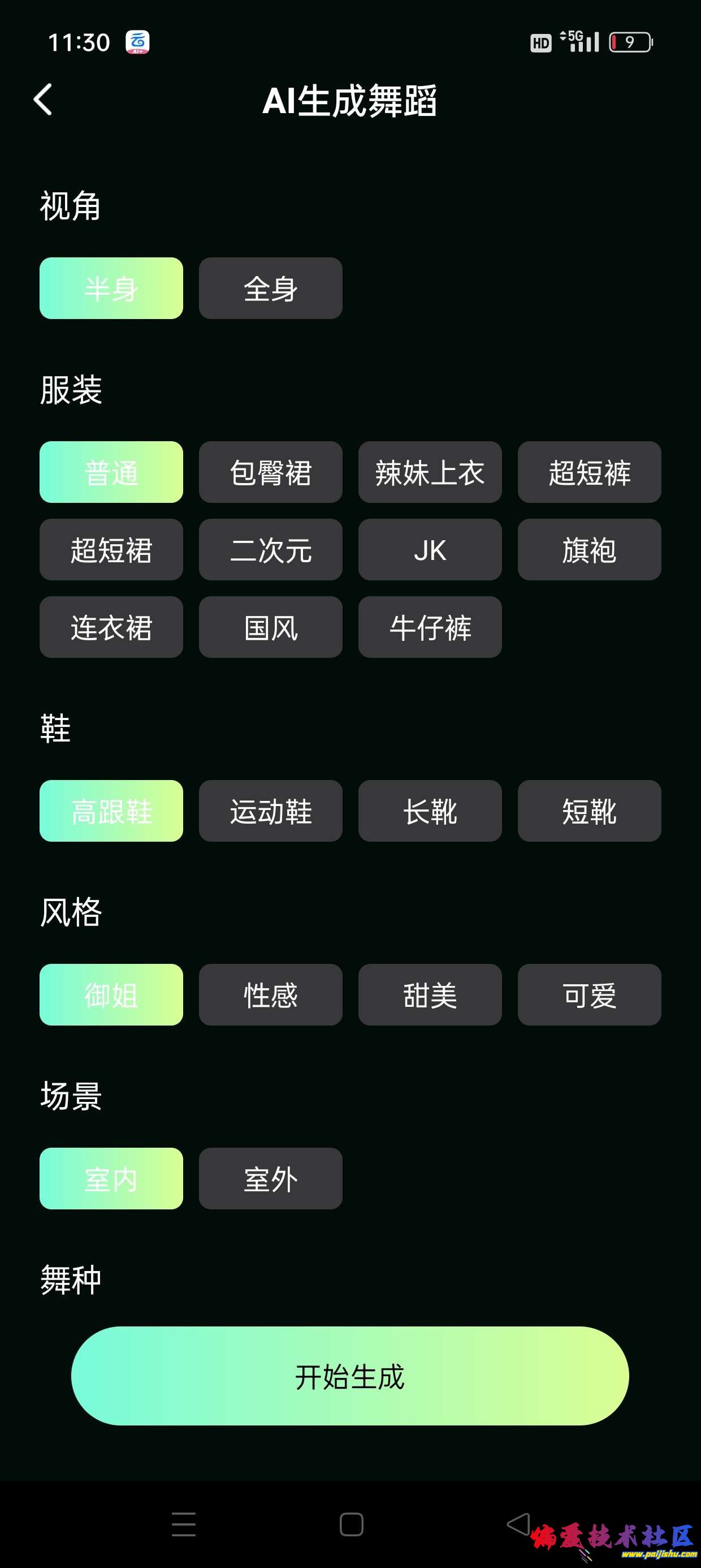This screenshot has width=701, height=1568.
Task: Click the HD status bar icon
Action: tap(540, 41)
